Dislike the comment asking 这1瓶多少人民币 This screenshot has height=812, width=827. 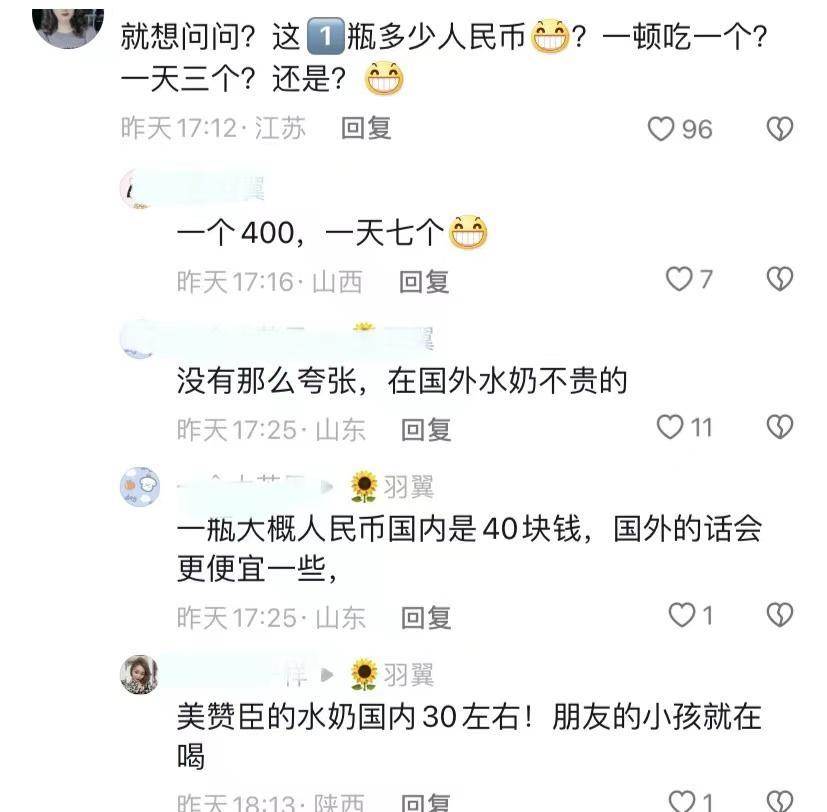pyautogui.click(x=779, y=129)
